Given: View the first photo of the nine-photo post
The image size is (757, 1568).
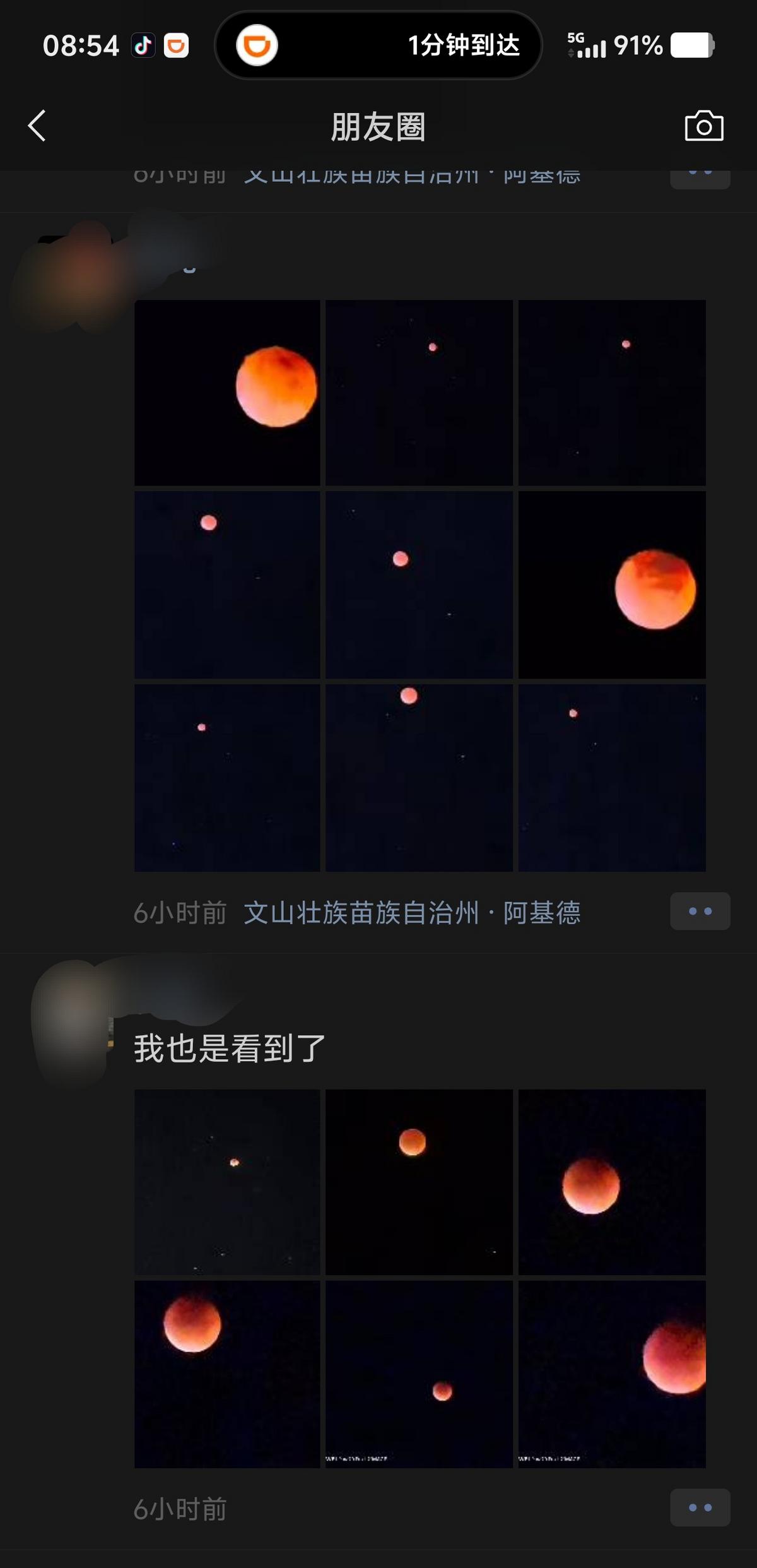Looking at the screenshot, I should pyautogui.click(x=227, y=393).
